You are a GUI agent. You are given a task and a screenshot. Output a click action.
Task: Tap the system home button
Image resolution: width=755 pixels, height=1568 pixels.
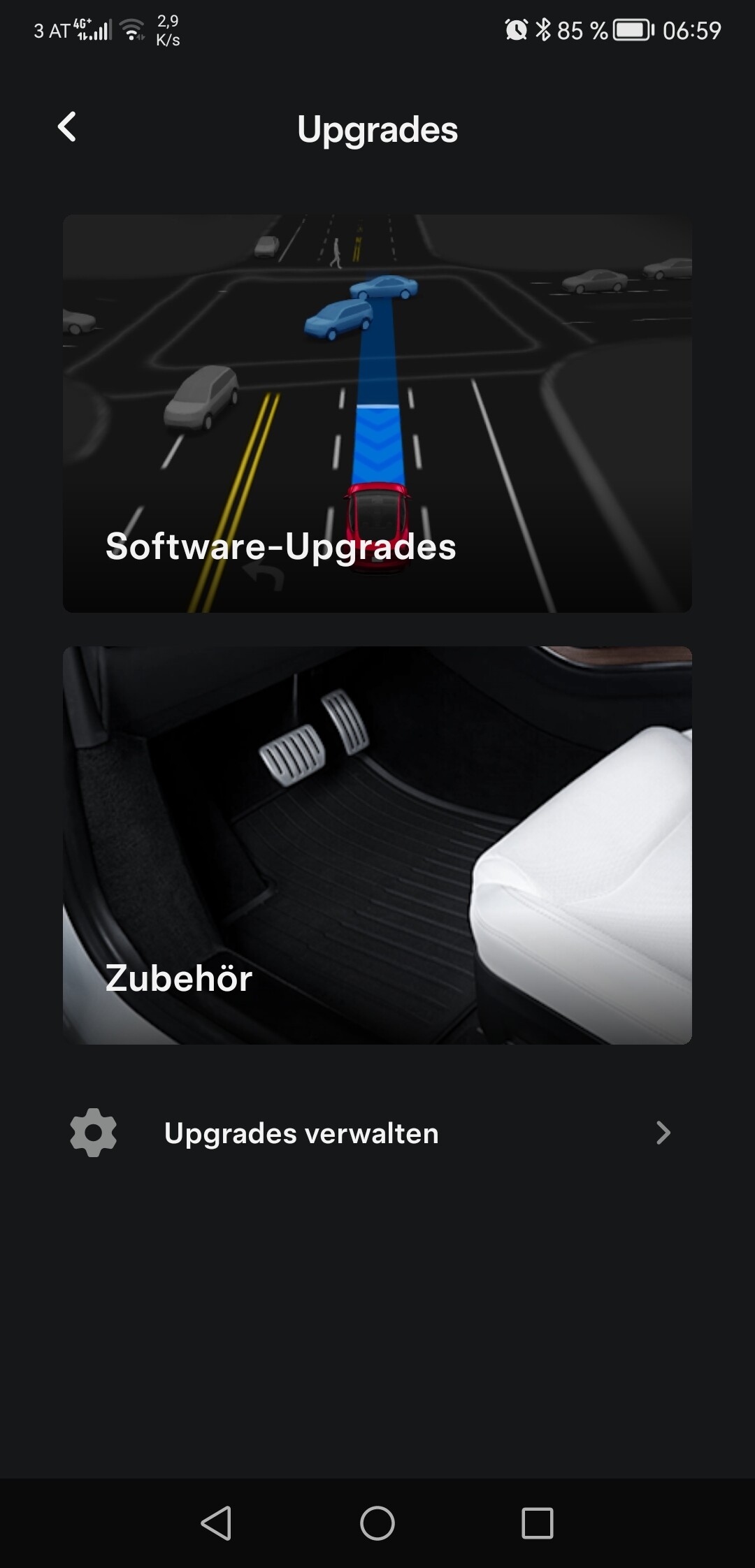377,1523
